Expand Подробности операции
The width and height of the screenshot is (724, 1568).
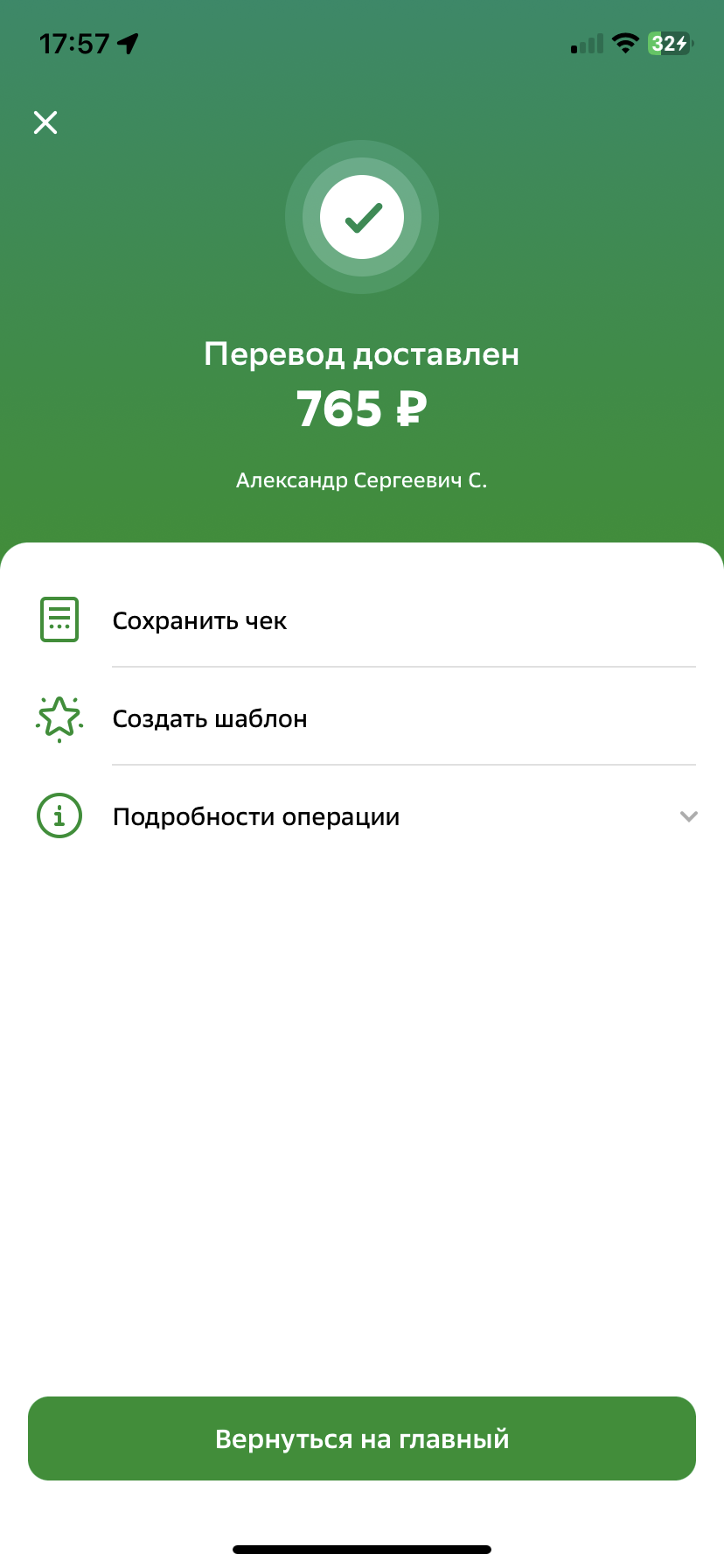[362, 815]
